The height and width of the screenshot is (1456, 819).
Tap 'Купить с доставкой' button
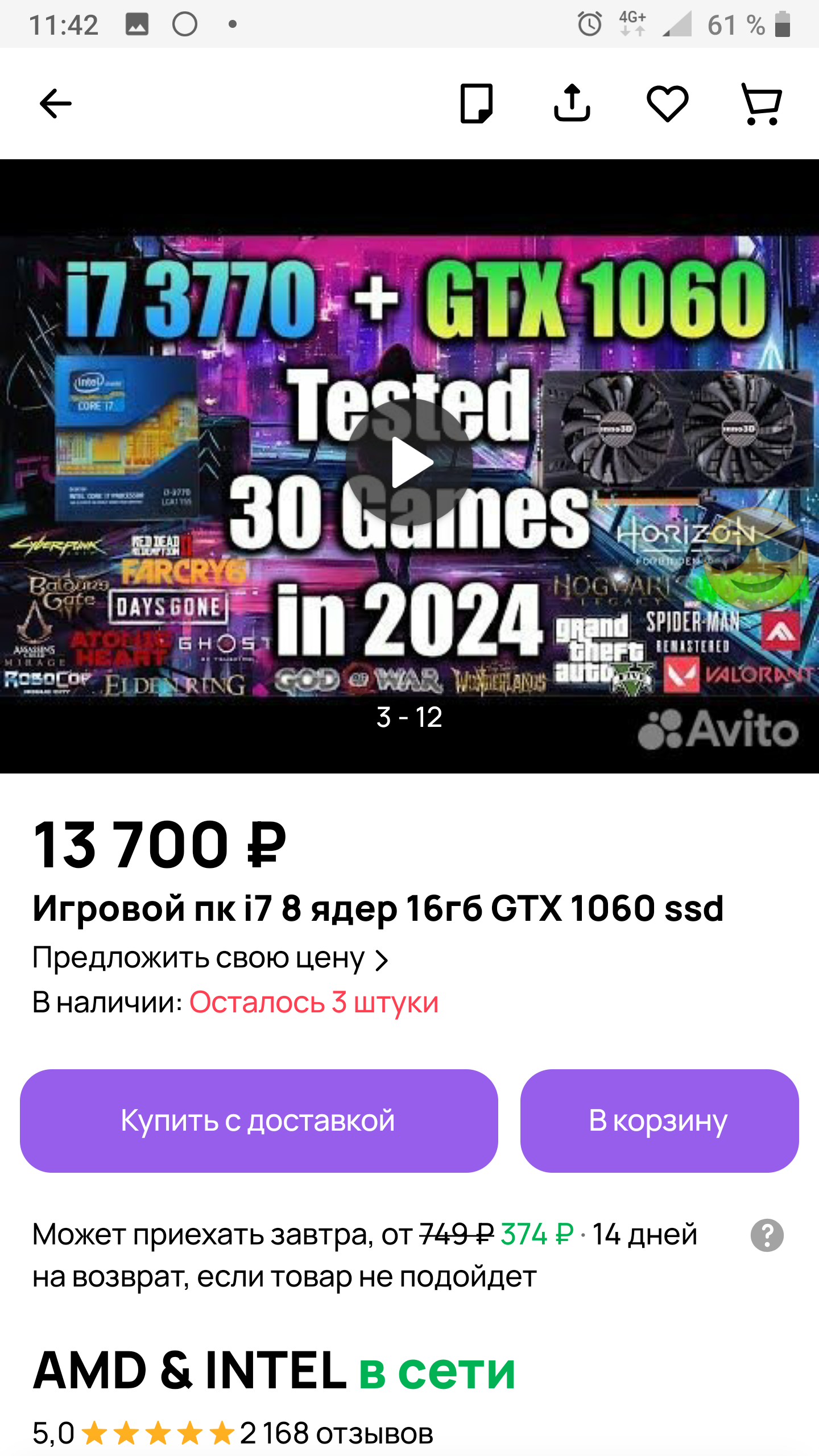pos(259,1121)
